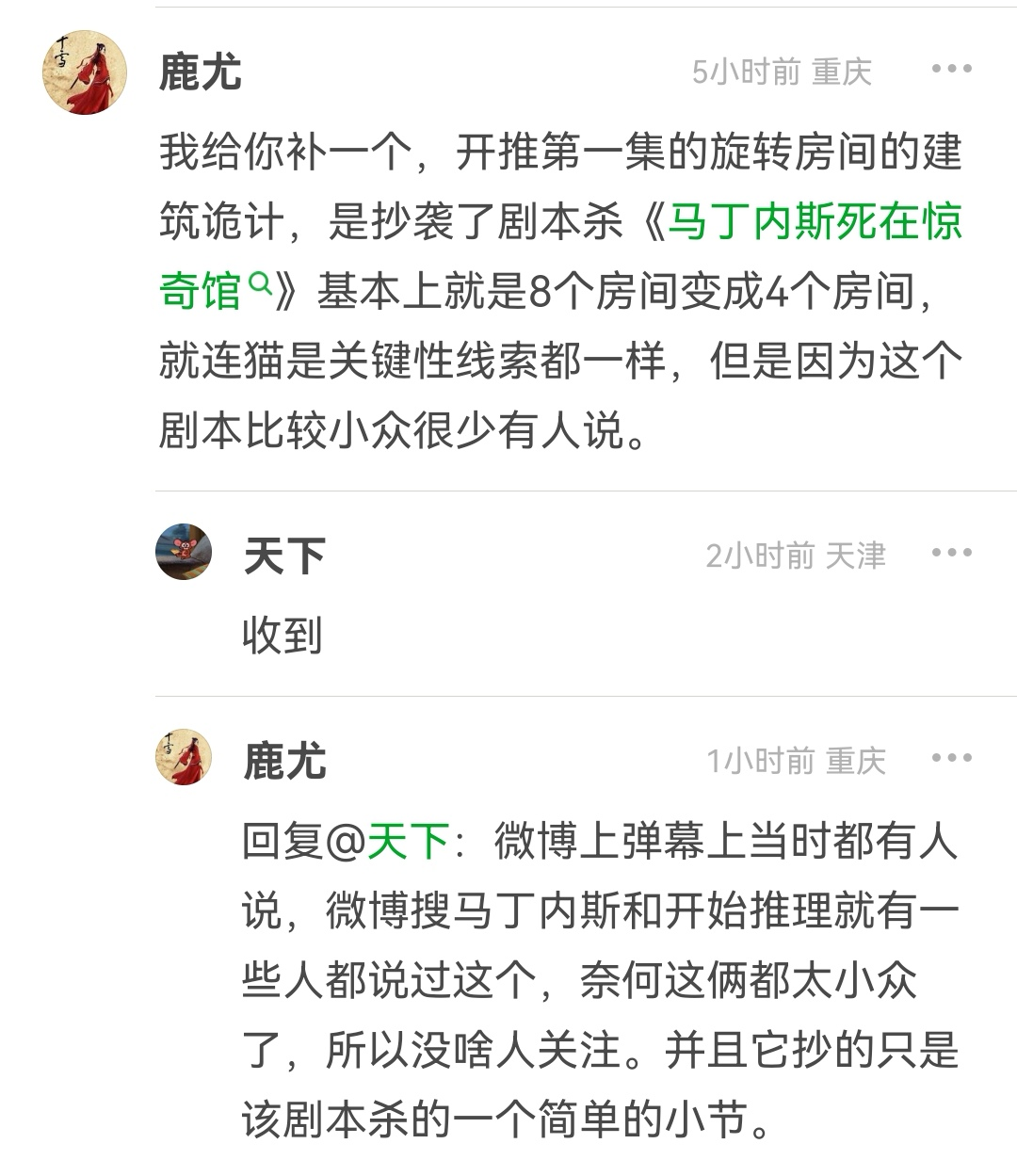View 天下's profile via the mouse avatar
The height and width of the screenshot is (1176, 1017).
pos(184,552)
